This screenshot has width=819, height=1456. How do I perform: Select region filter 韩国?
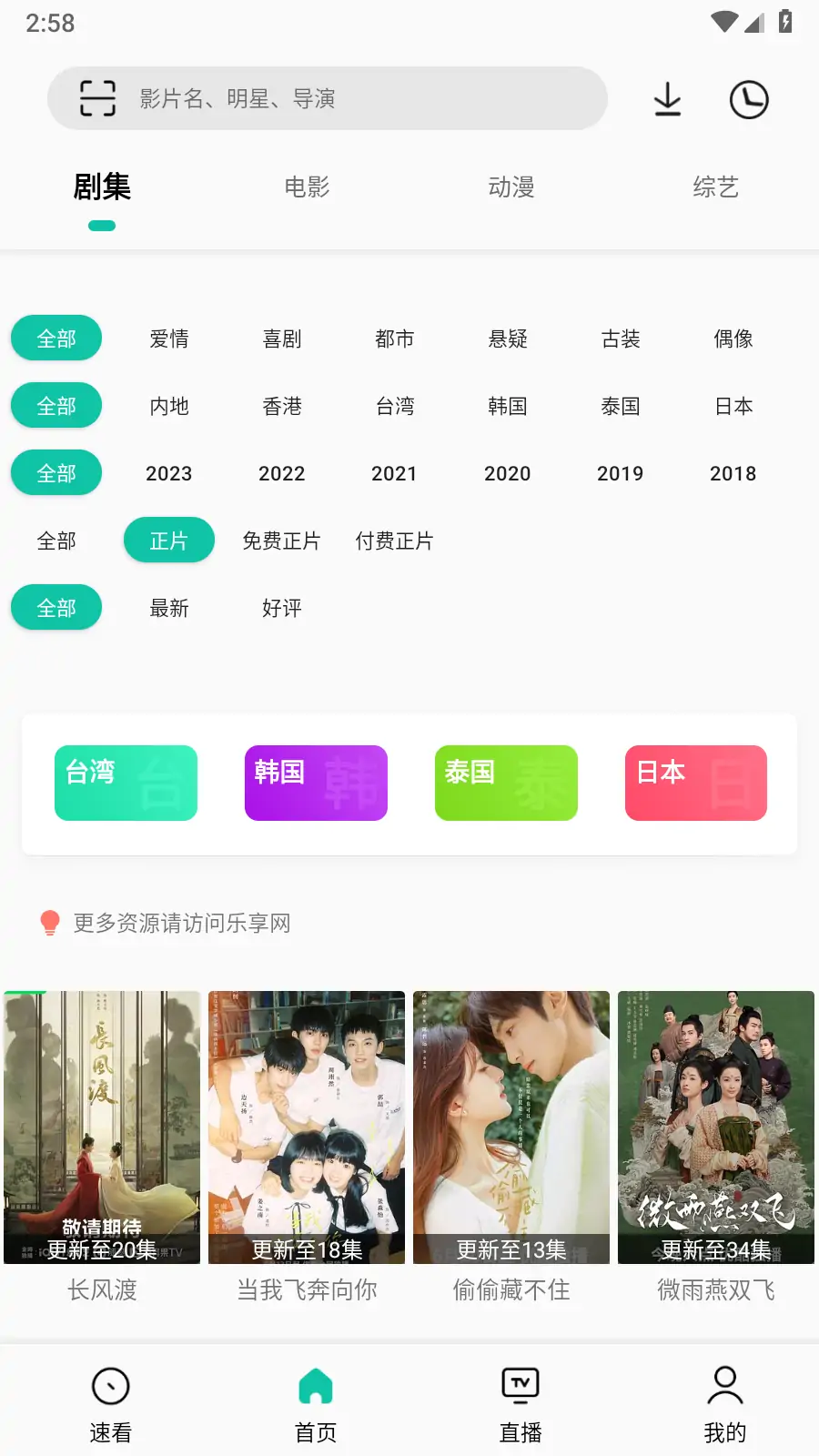[507, 407]
